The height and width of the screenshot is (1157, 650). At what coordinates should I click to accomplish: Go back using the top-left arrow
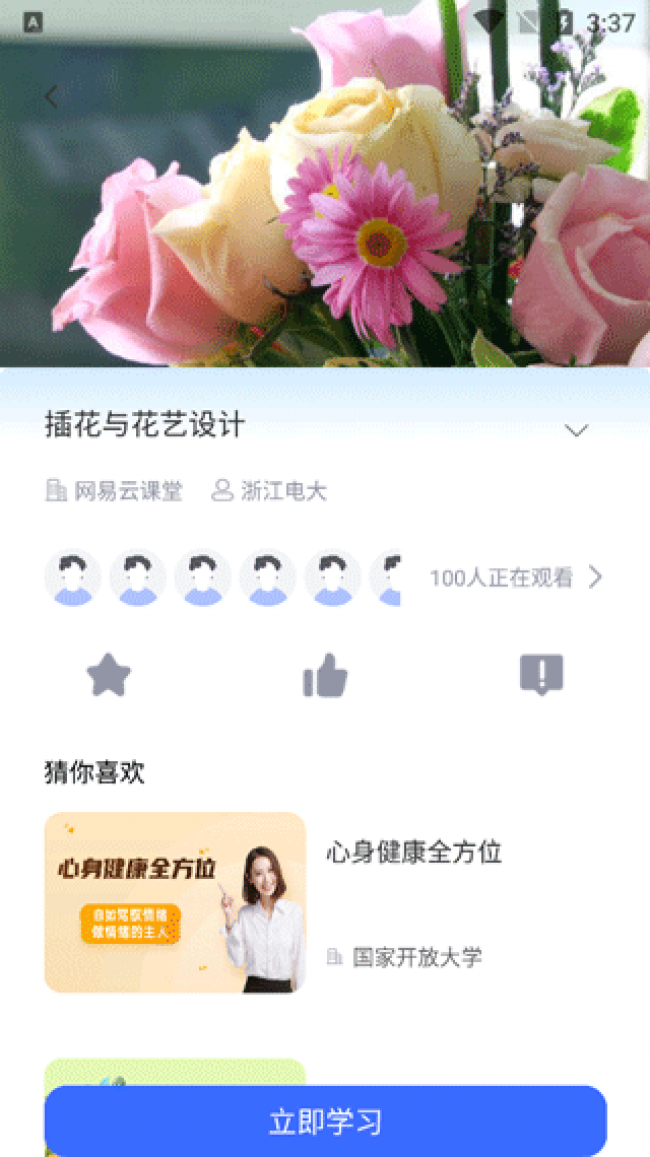click(51, 97)
